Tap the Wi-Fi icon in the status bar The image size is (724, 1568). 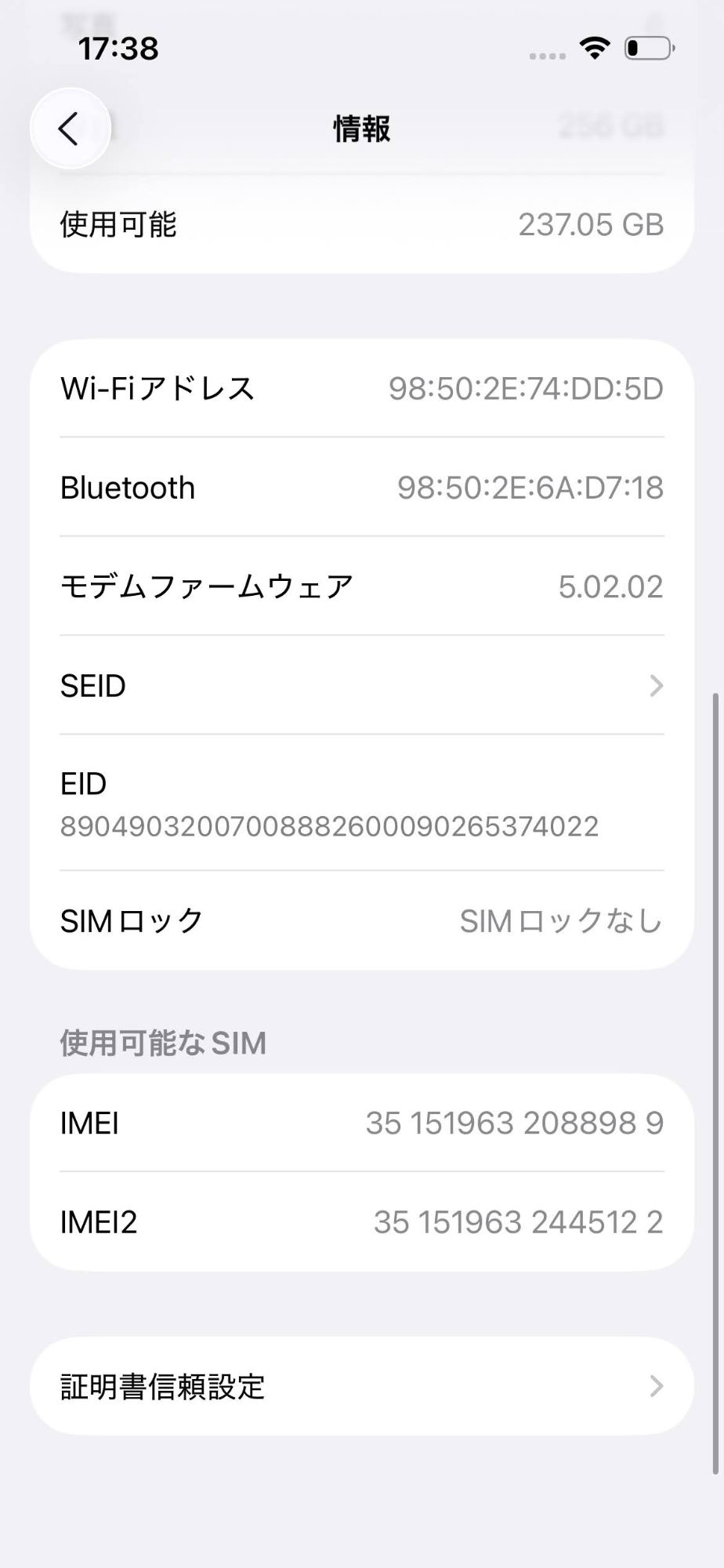pos(595,49)
